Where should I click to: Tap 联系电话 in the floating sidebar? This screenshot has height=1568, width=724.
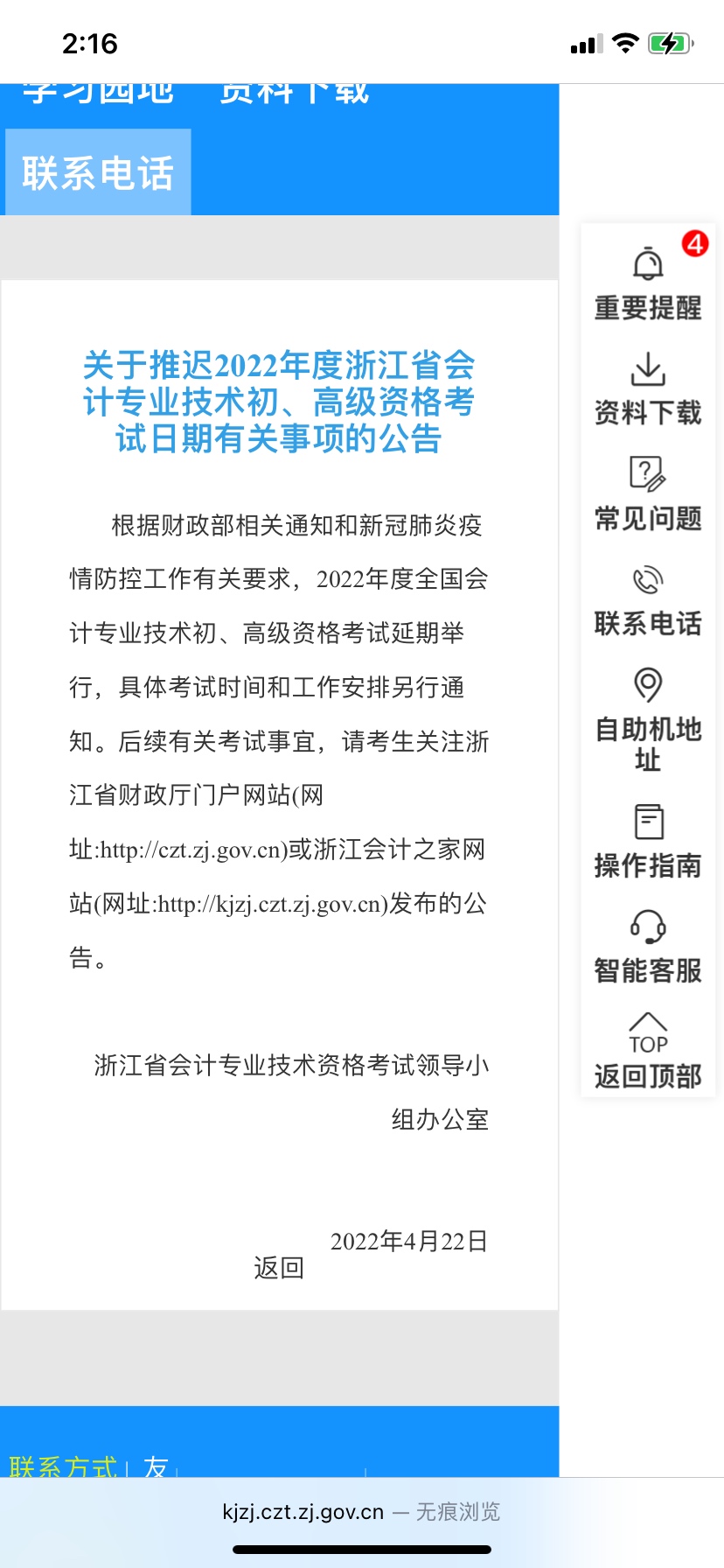tap(648, 601)
